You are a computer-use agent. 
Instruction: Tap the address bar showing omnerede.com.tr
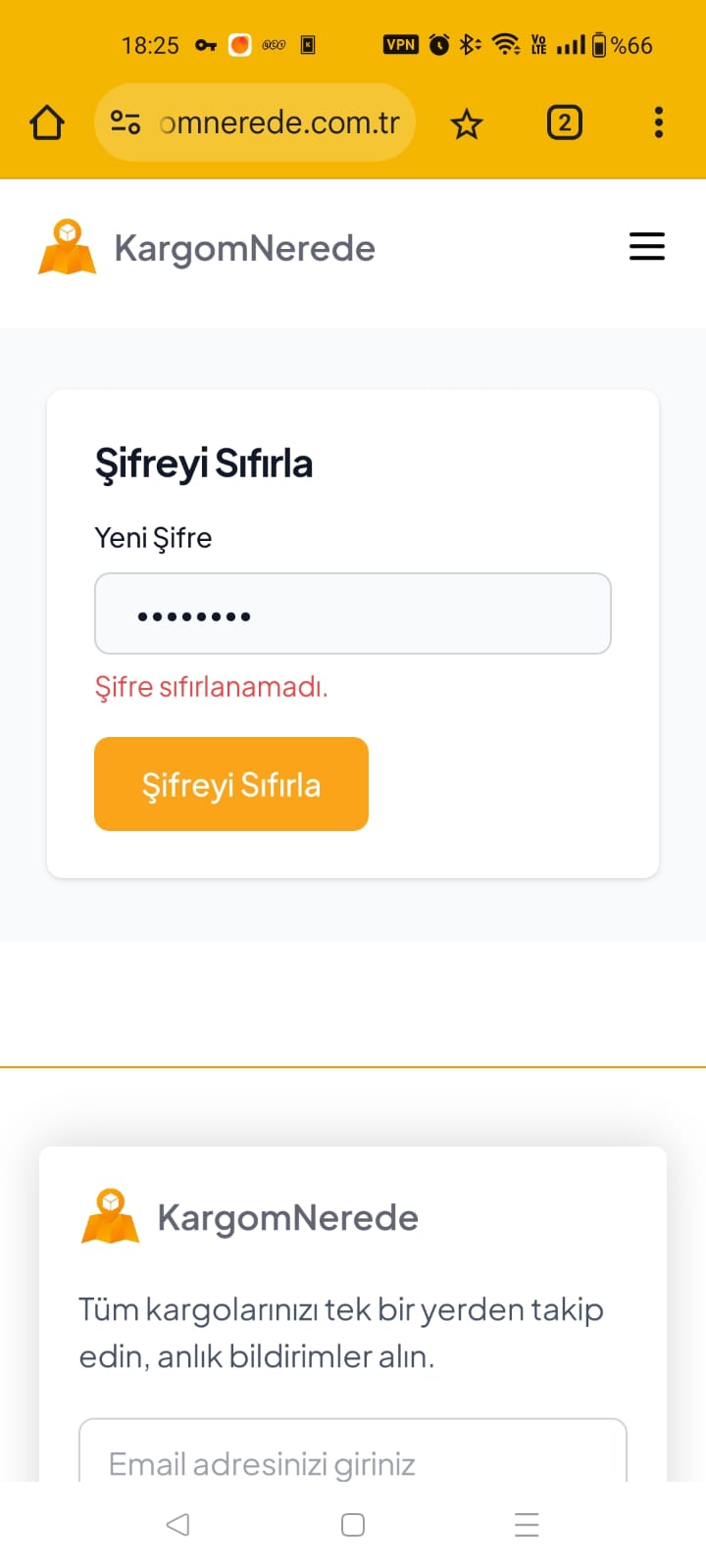277,123
